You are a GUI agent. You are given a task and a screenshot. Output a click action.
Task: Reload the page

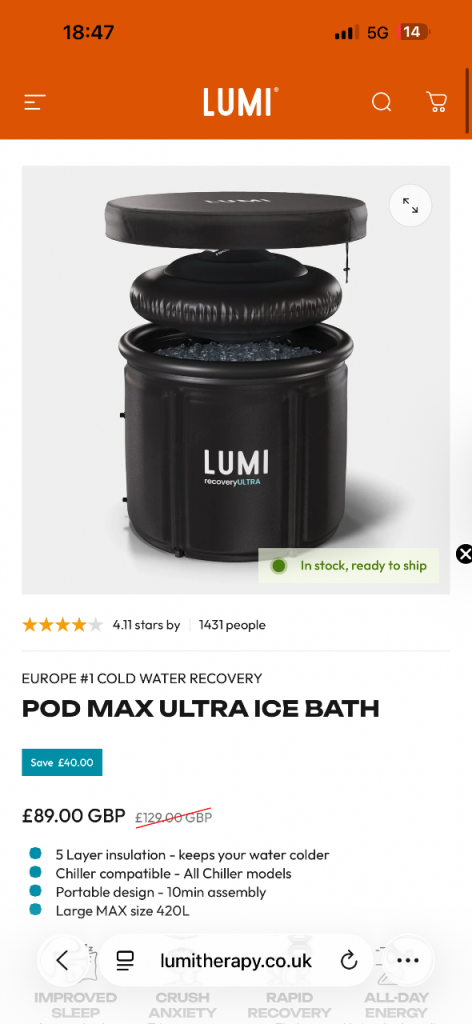tap(349, 961)
